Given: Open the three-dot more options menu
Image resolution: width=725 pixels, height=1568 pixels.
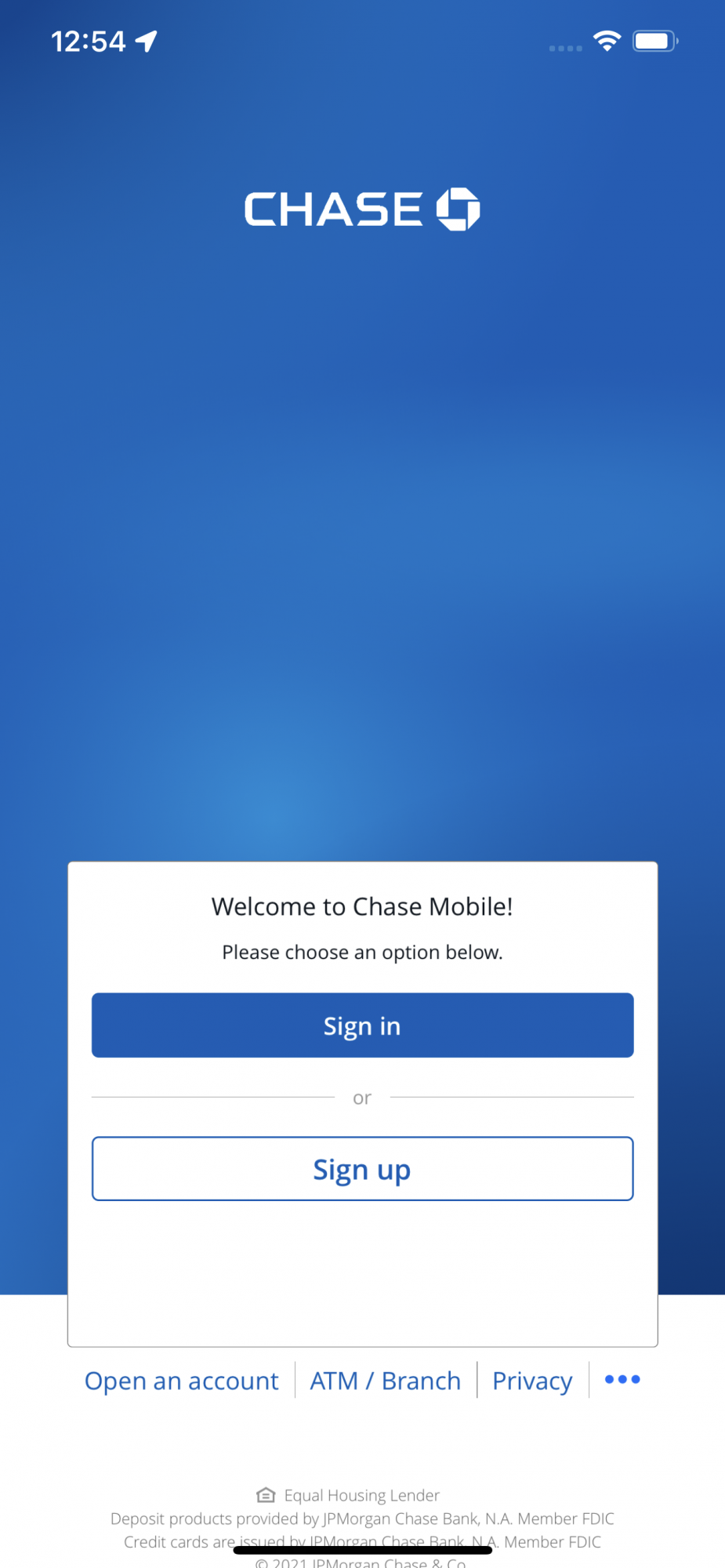Looking at the screenshot, I should click(622, 1379).
